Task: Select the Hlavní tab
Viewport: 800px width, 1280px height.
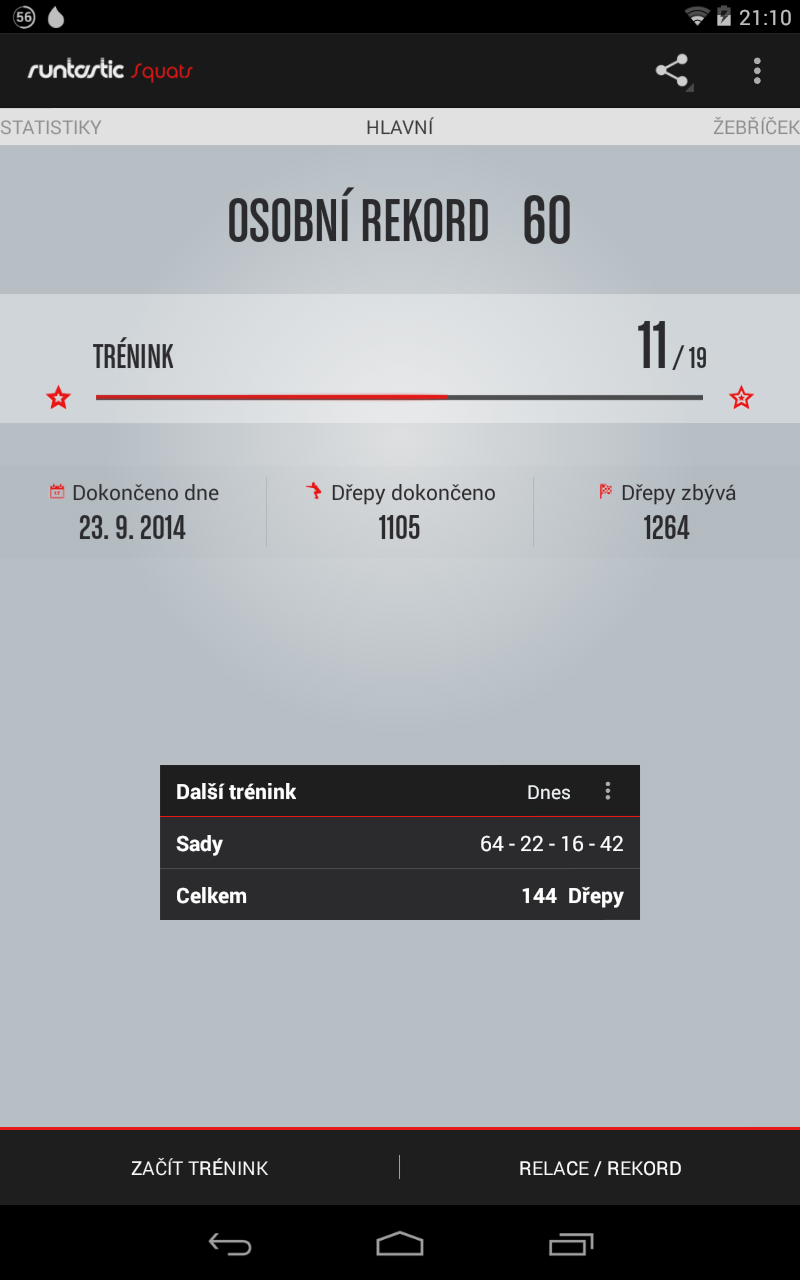Action: point(399,127)
